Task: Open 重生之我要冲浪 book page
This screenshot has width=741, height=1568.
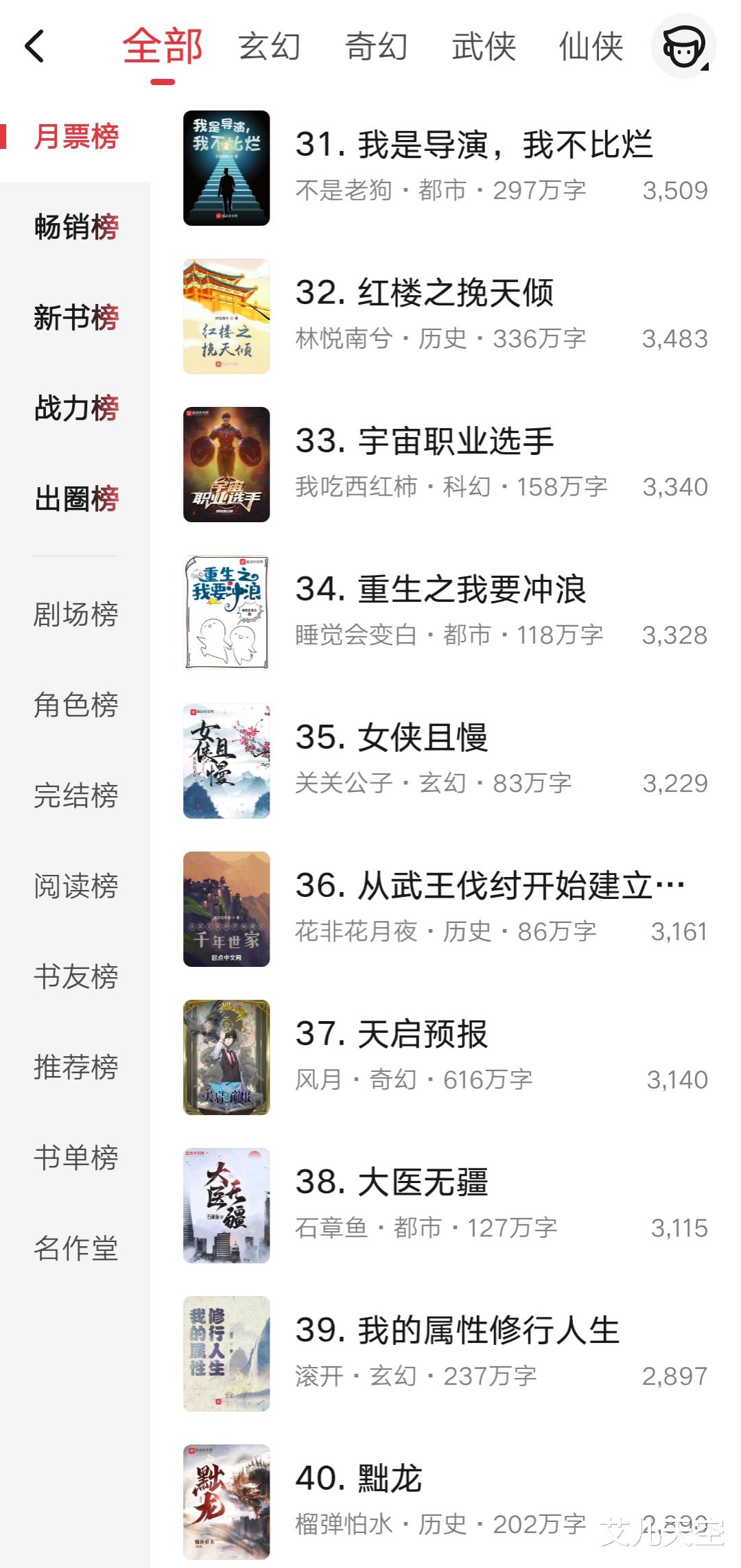Action: pyautogui.click(x=440, y=590)
